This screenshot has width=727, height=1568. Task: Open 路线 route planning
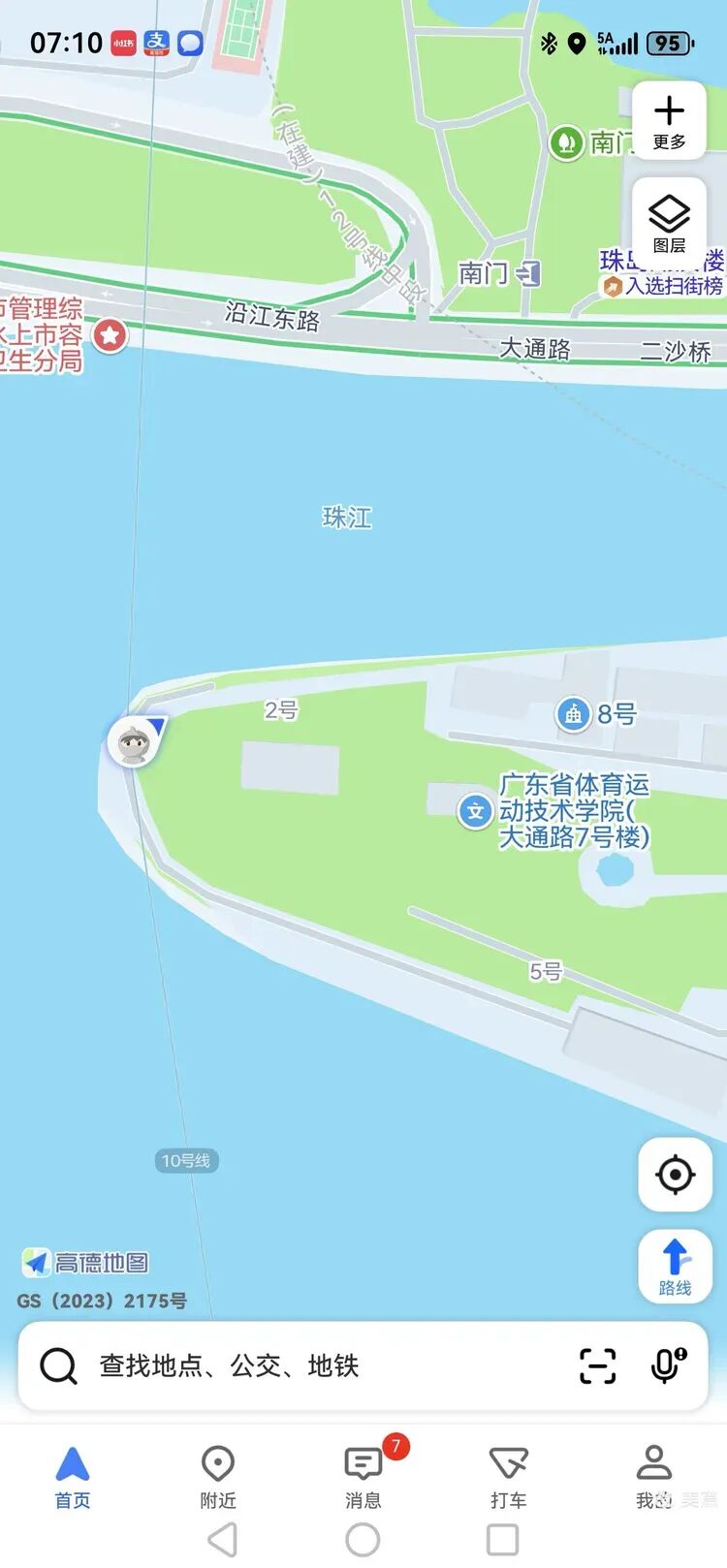pos(676,1266)
